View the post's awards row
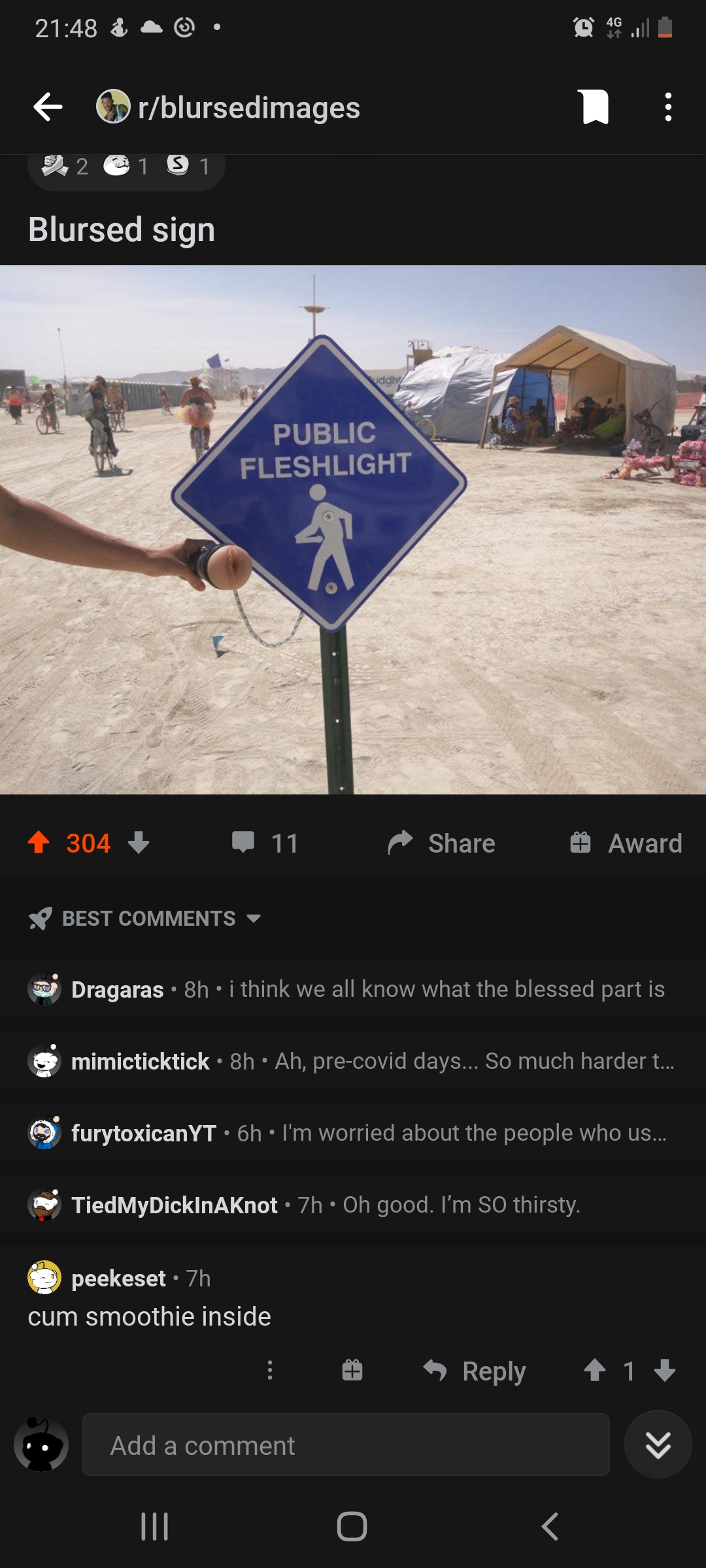The width and height of the screenshot is (706, 1568). coord(126,167)
